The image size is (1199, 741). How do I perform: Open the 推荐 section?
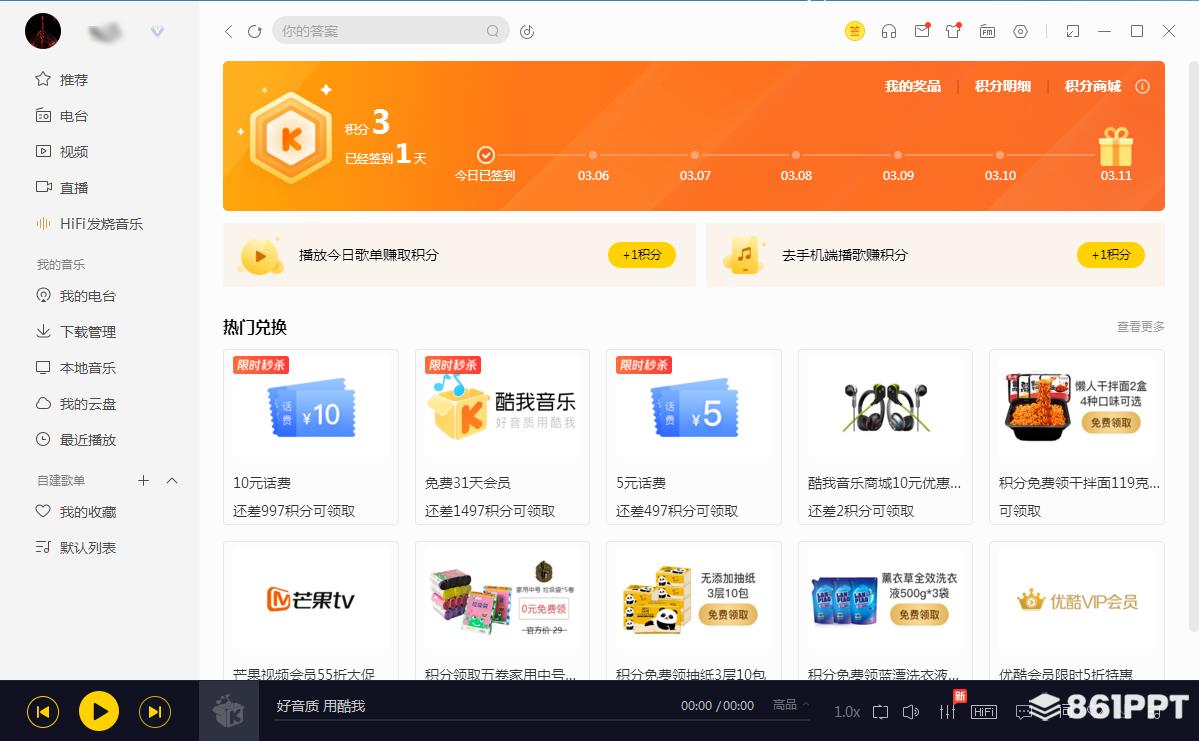[73, 80]
